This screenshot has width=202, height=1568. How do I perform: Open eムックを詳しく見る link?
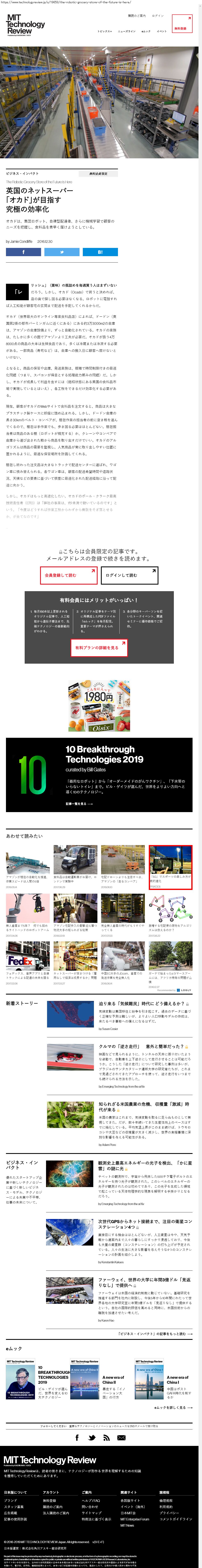coord(173,1407)
